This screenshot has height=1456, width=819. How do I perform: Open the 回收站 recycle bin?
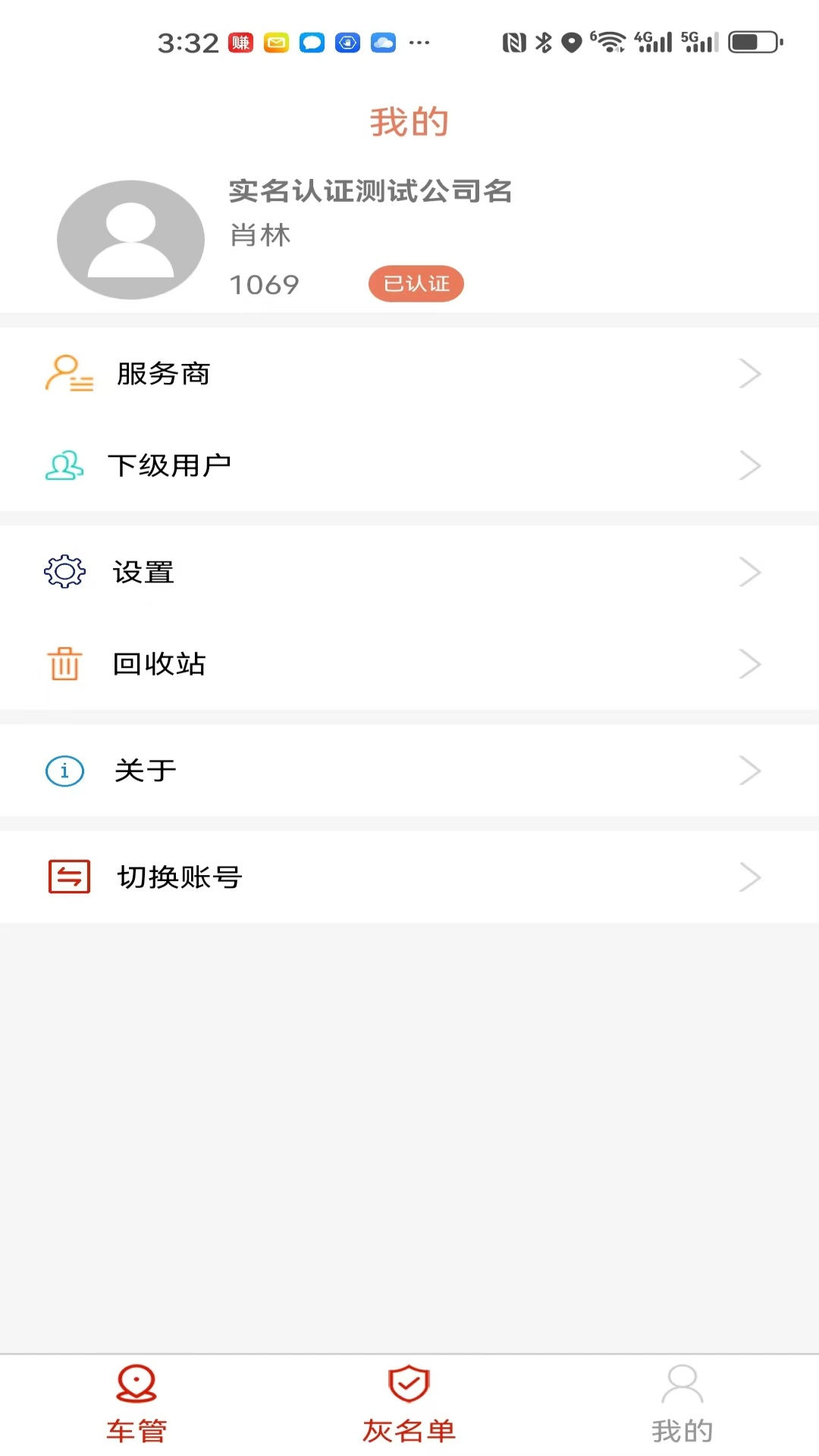[x=409, y=664]
